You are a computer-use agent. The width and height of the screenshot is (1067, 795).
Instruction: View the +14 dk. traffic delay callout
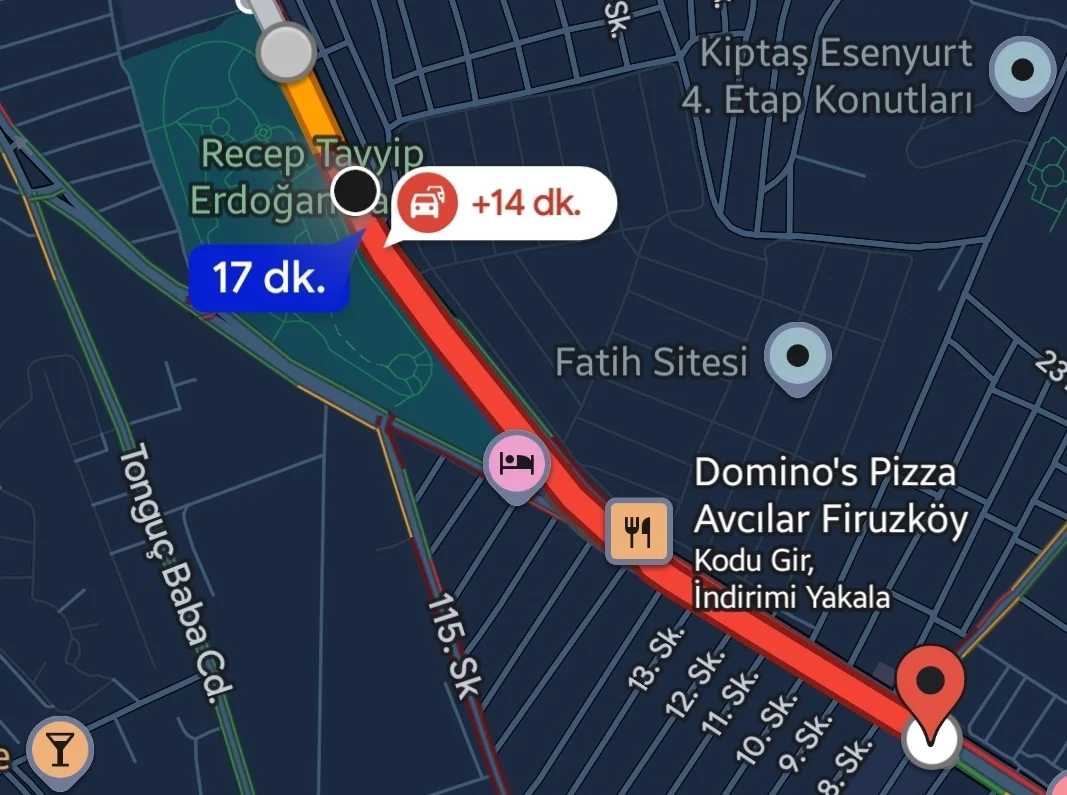[x=504, y=204]
